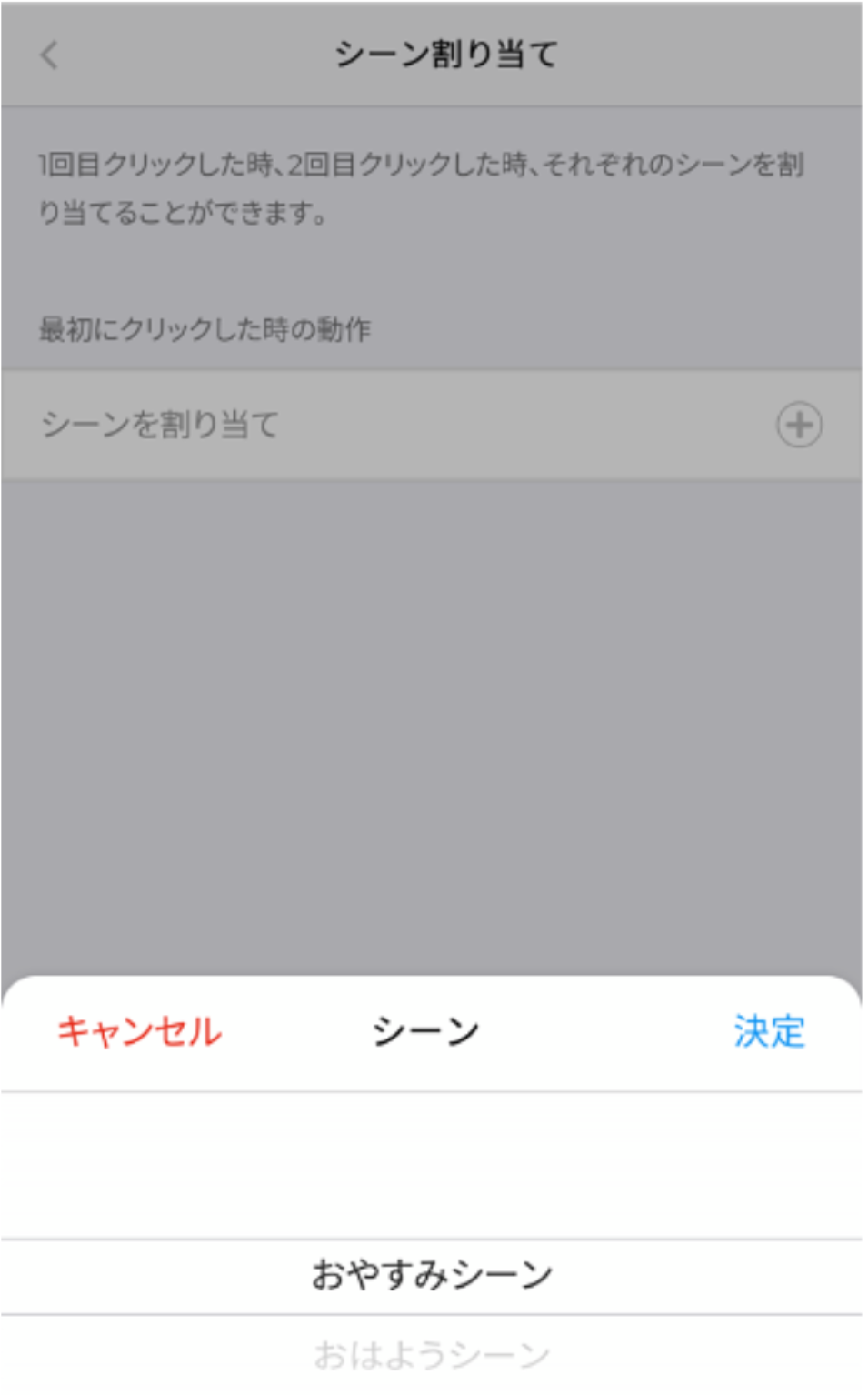Select おはようシーン in the picker

point(432,1355)
